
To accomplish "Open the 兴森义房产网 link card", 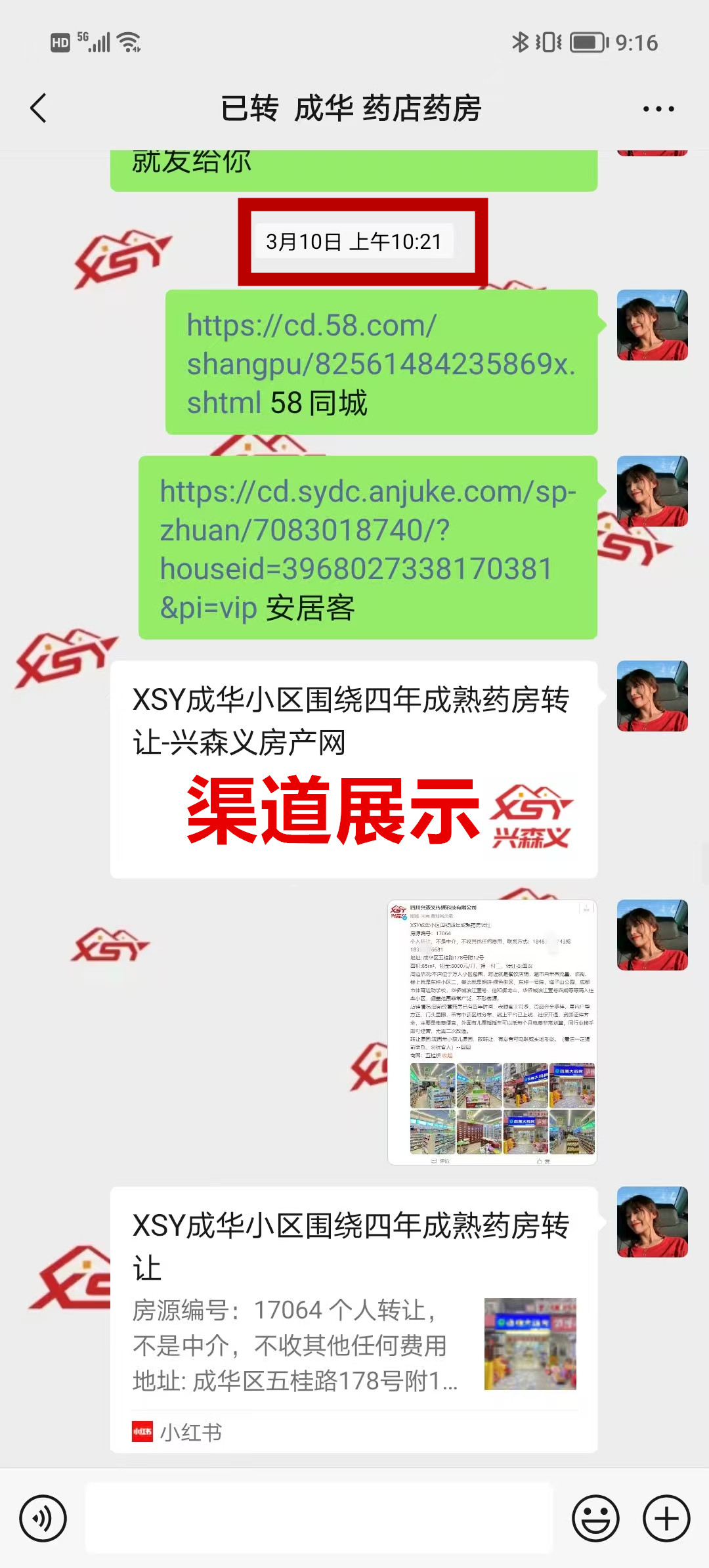I will coord(353,768).
